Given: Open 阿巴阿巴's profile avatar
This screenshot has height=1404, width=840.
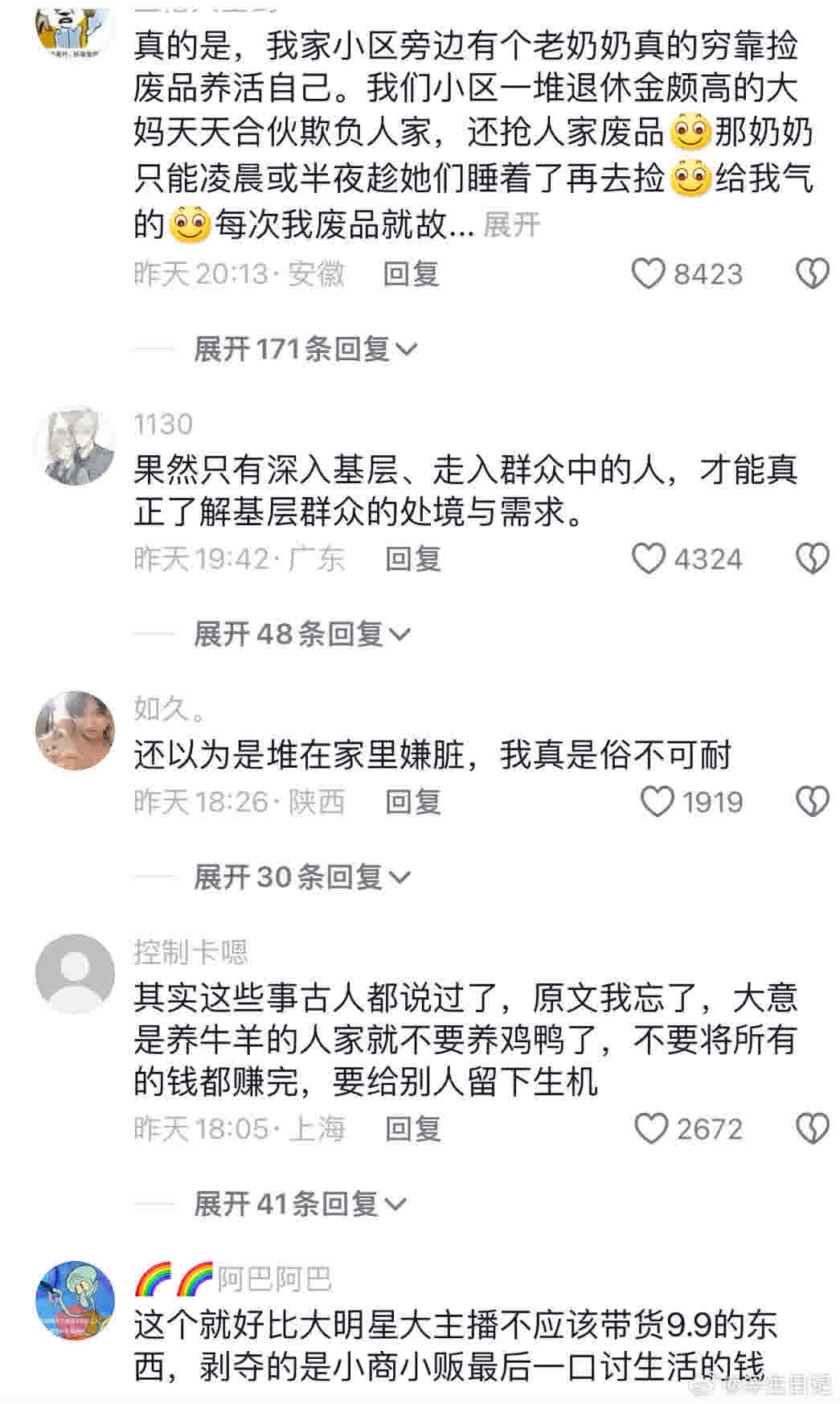Looking at the screenshot, I should [x=75, y=1300].
